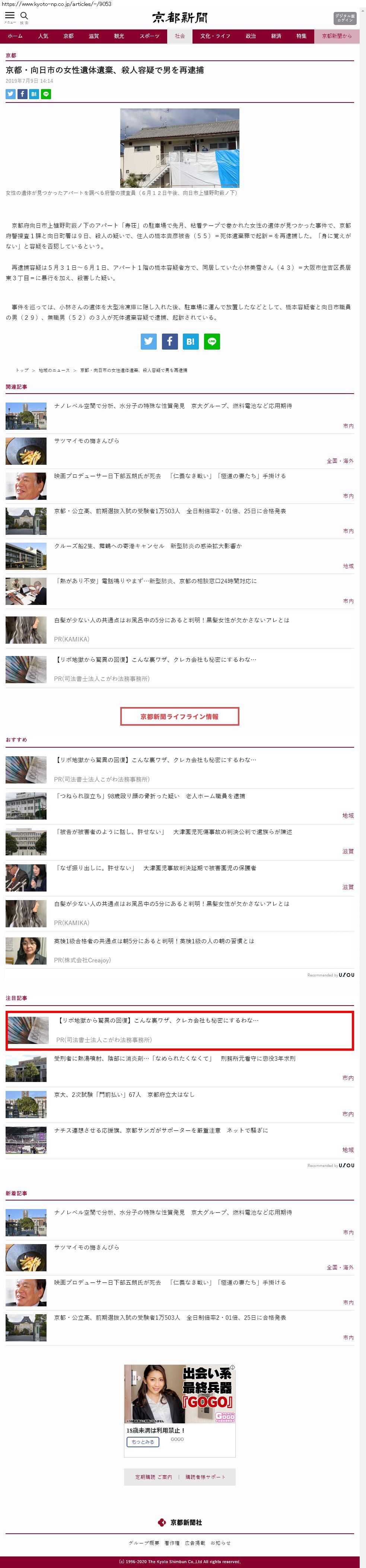The height and width of the screenshot is (1568, 366).
Task: Tap the デジタル版ログイン button
Action: coord(345,18)
